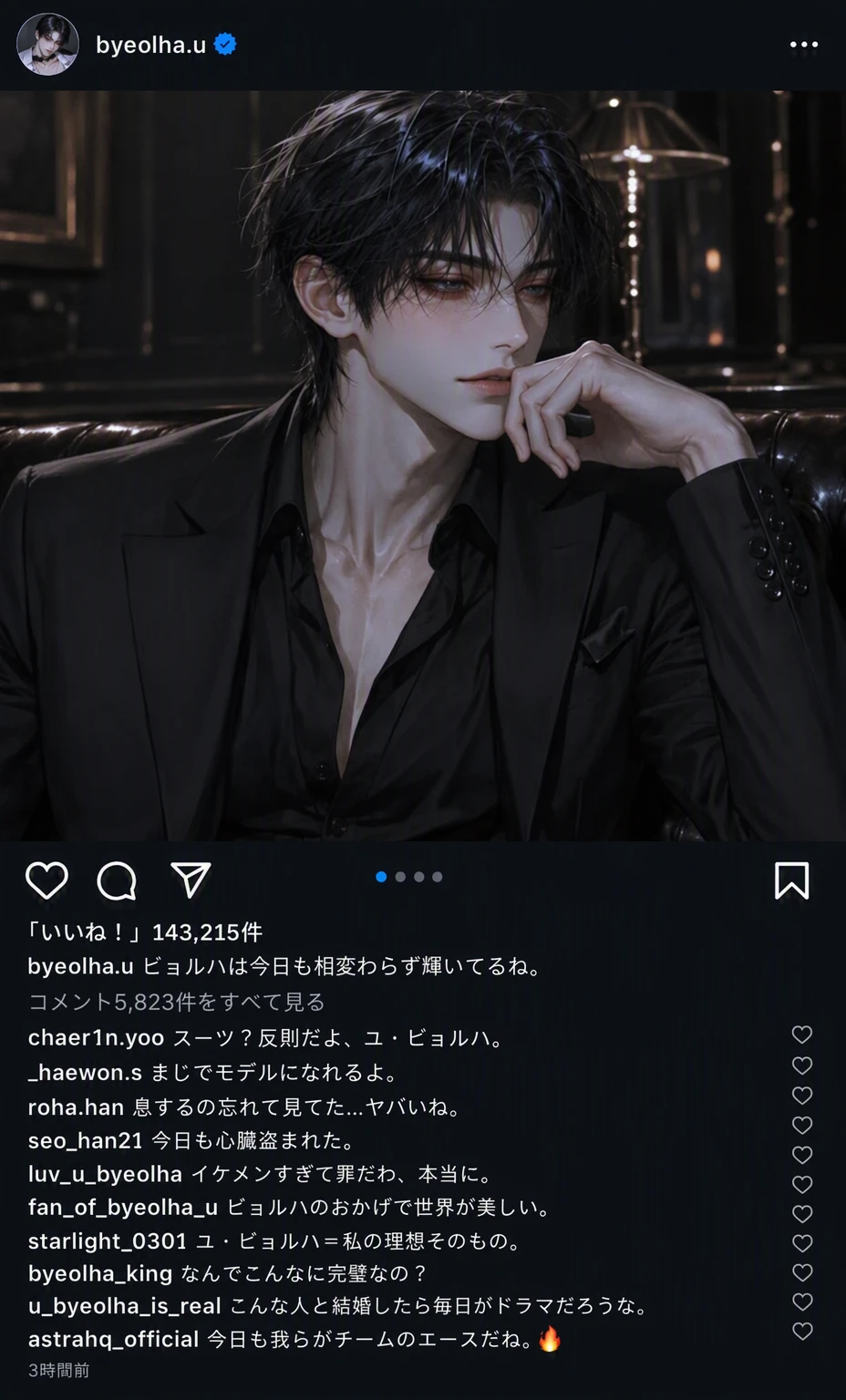Like the post with the heart icon
This screenshot has width=846, height=1400.
46,880
